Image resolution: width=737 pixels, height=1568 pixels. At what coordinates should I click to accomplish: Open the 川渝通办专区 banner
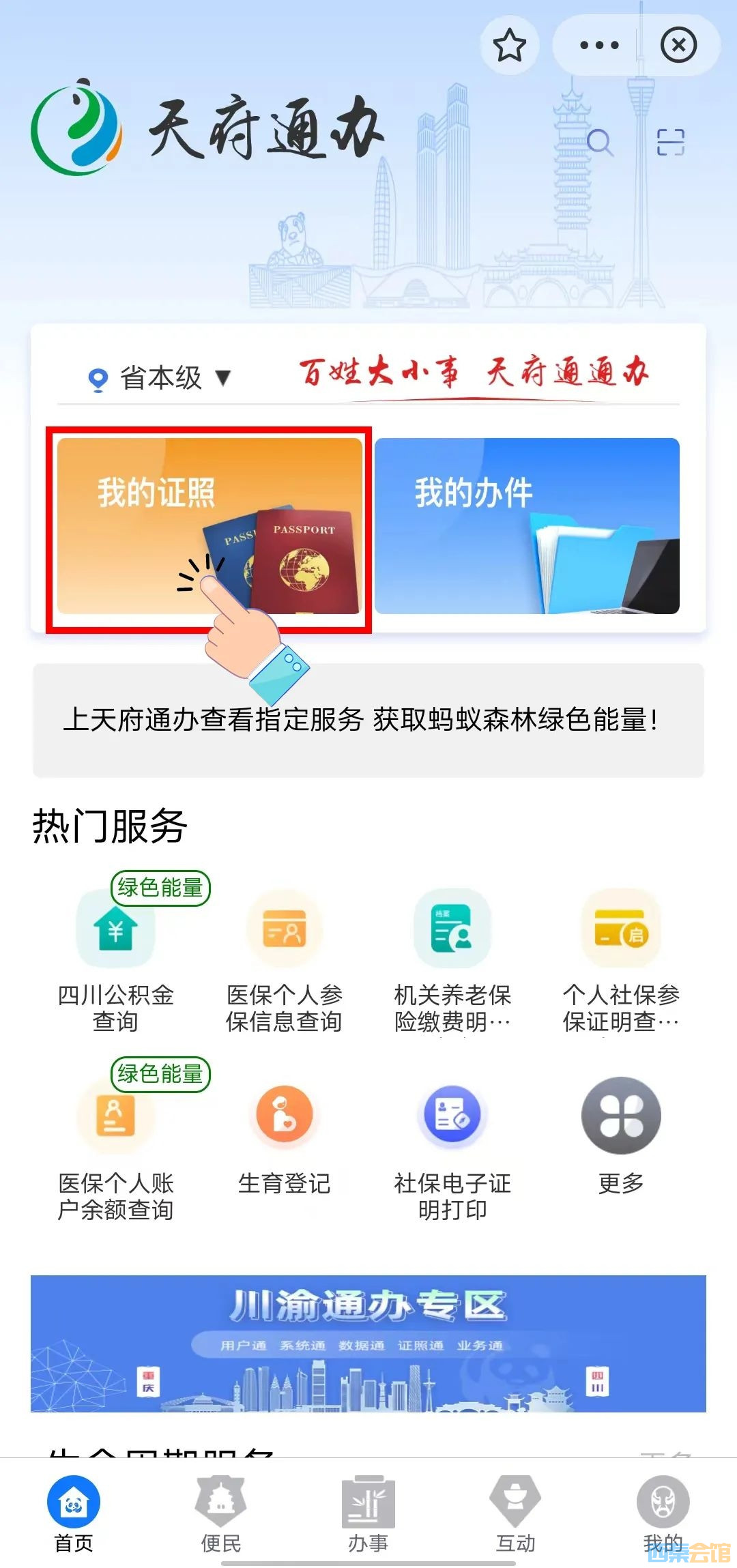click(x=368, y=1343)
